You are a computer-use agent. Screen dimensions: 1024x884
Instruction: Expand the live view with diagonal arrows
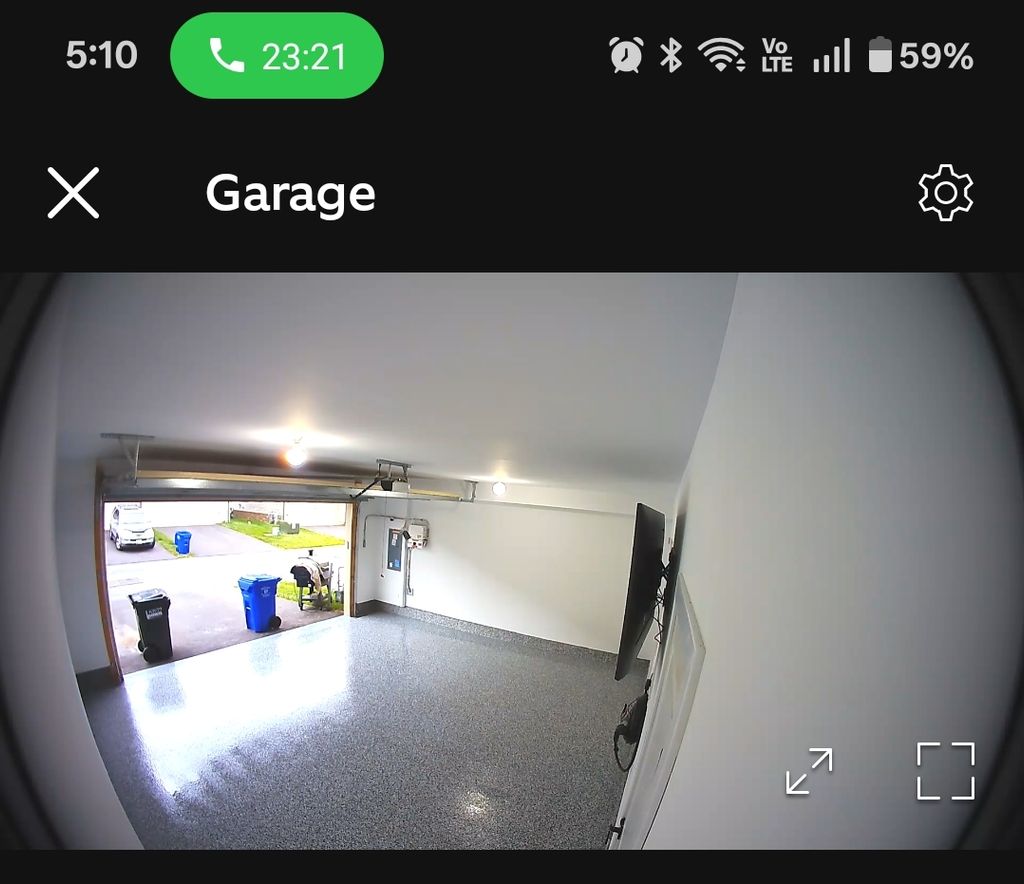(x=809, y=771)
